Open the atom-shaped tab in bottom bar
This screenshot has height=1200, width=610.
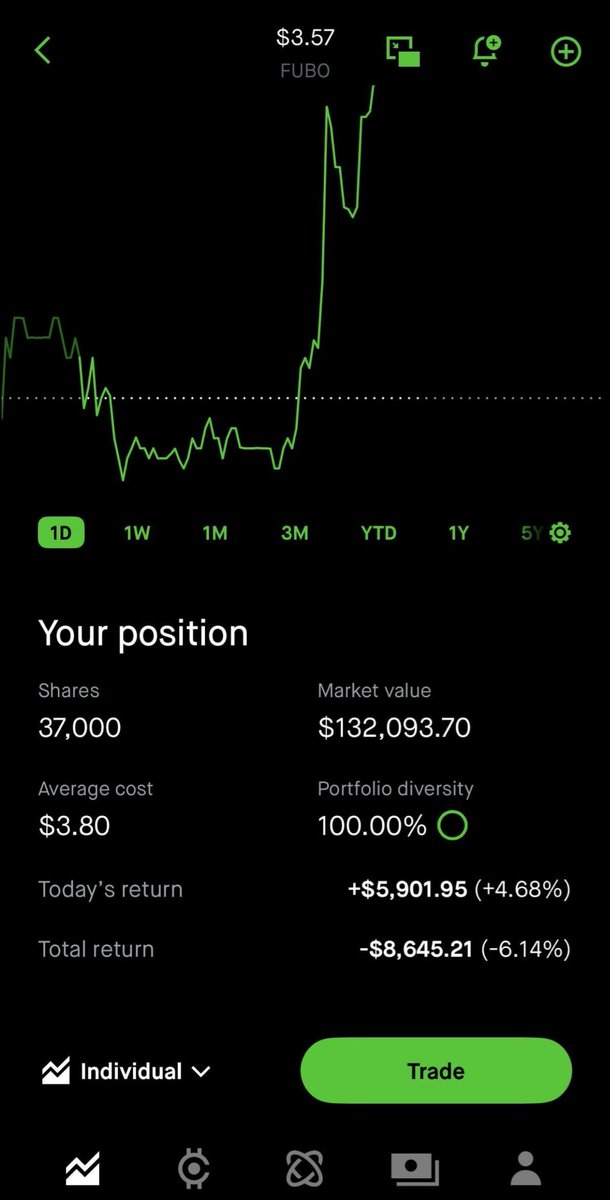[304, 1167]
